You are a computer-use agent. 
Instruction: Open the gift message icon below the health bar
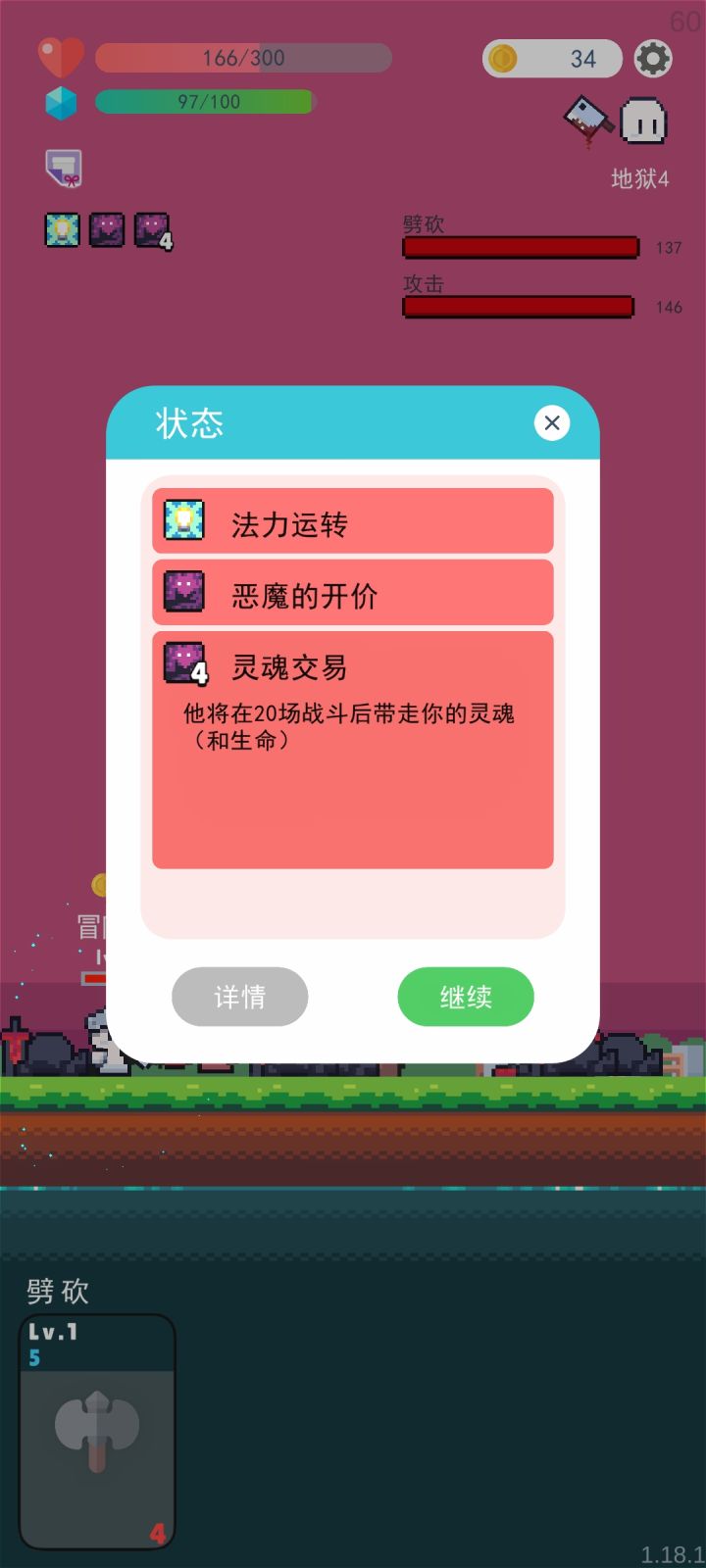64,169
